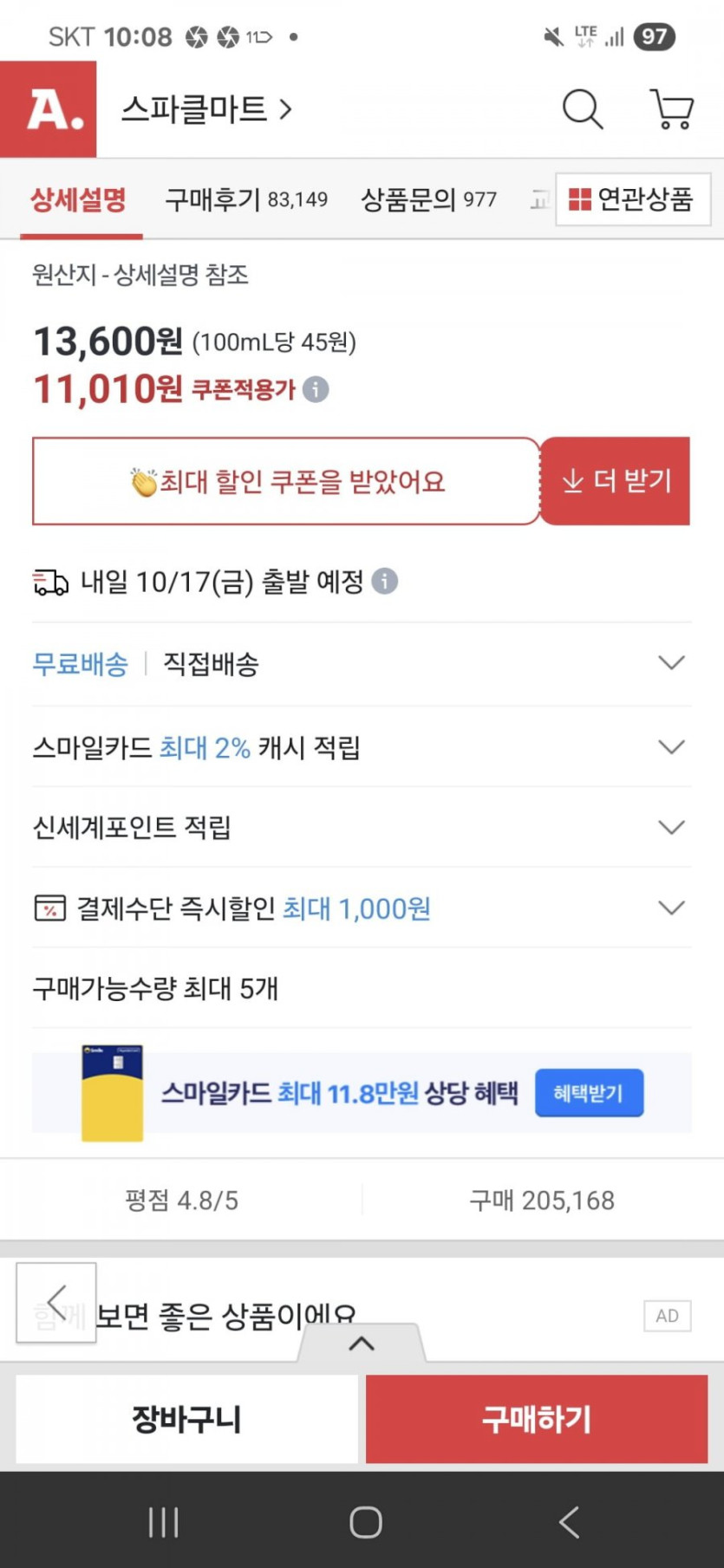Open the 스파클마트 store page
The image size is (724, 1568).
click(x=206, y=110)
